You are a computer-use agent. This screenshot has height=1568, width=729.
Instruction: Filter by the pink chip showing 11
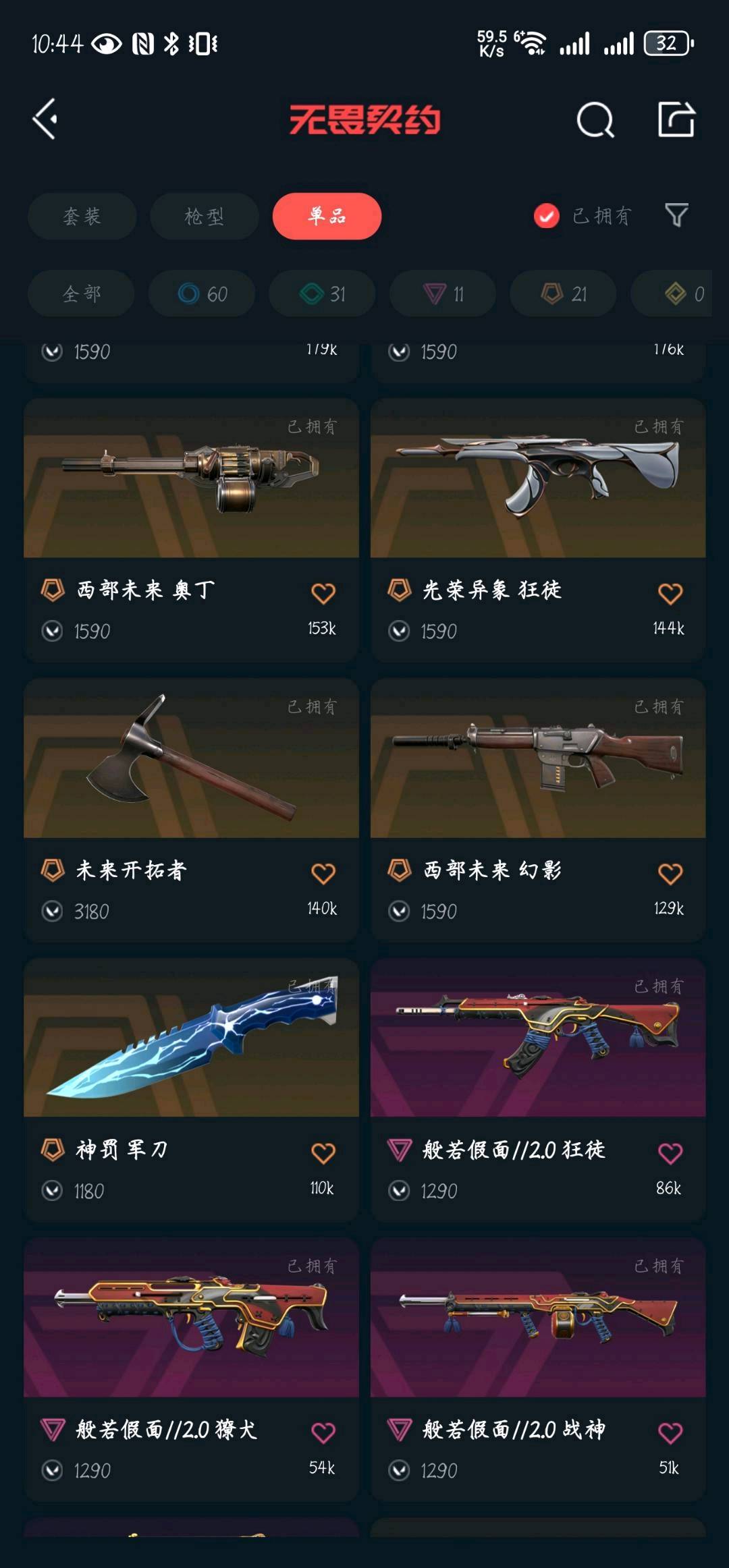tap(443, 293)
